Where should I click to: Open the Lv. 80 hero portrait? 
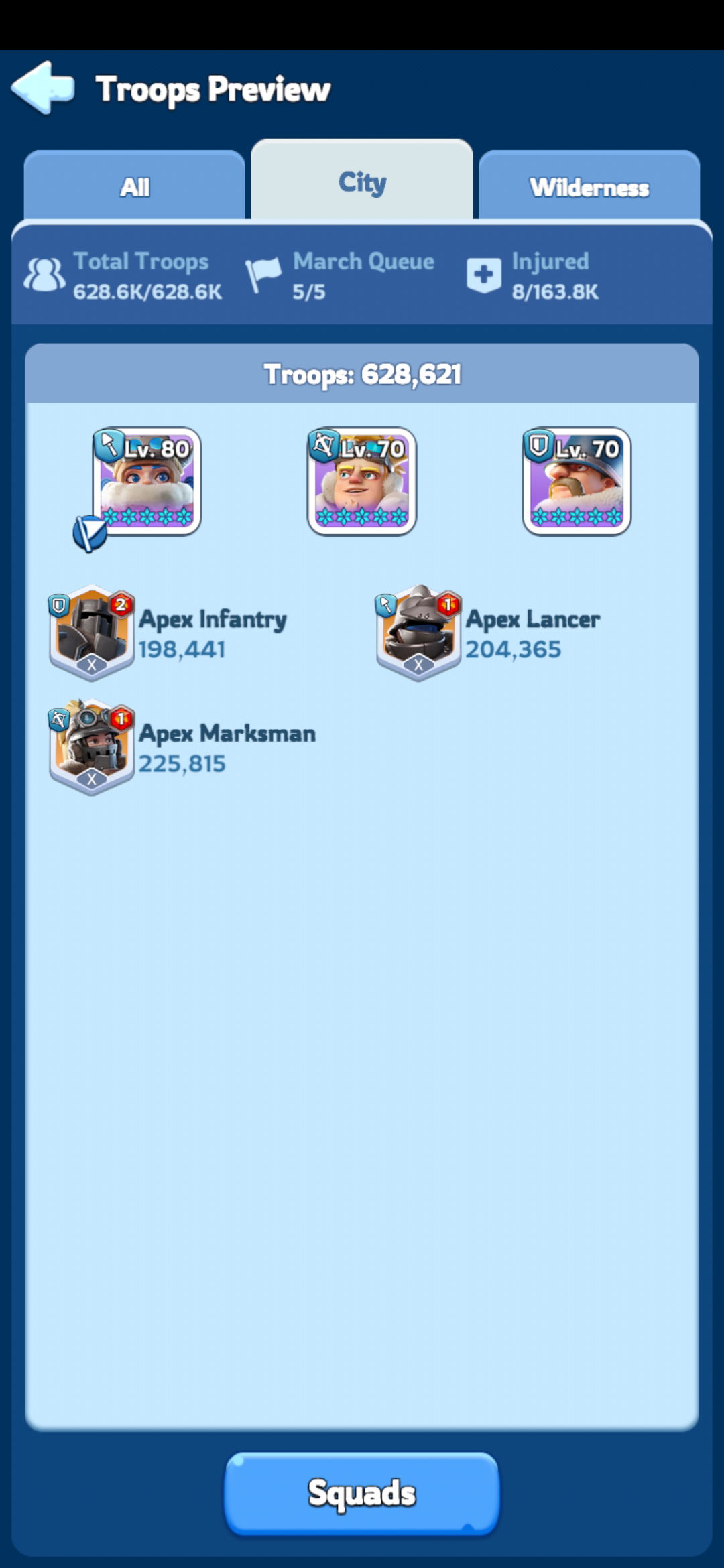pyautogui.click(x=147, y=481)
